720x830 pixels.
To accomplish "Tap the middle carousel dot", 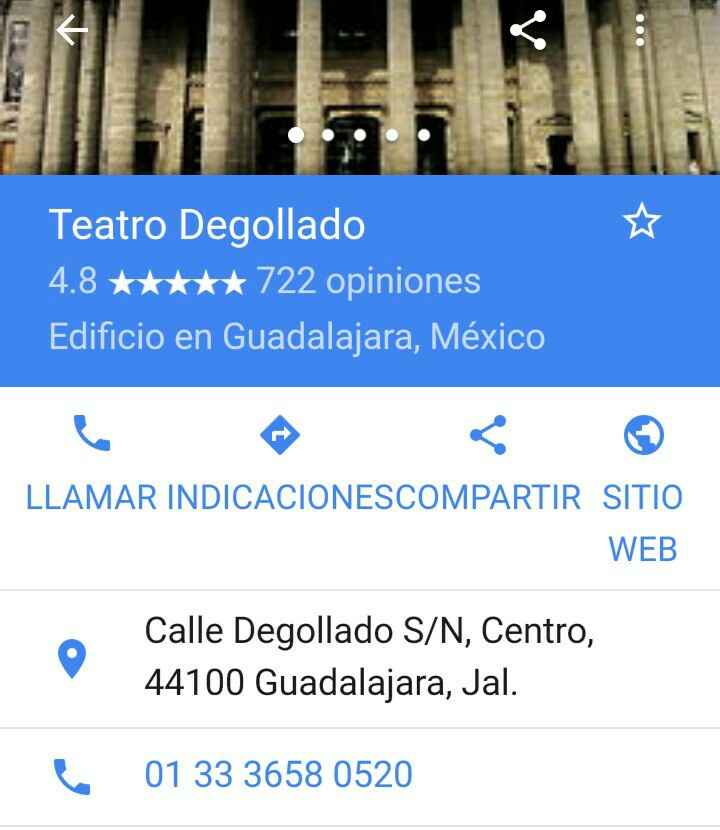I will point(360,133).
